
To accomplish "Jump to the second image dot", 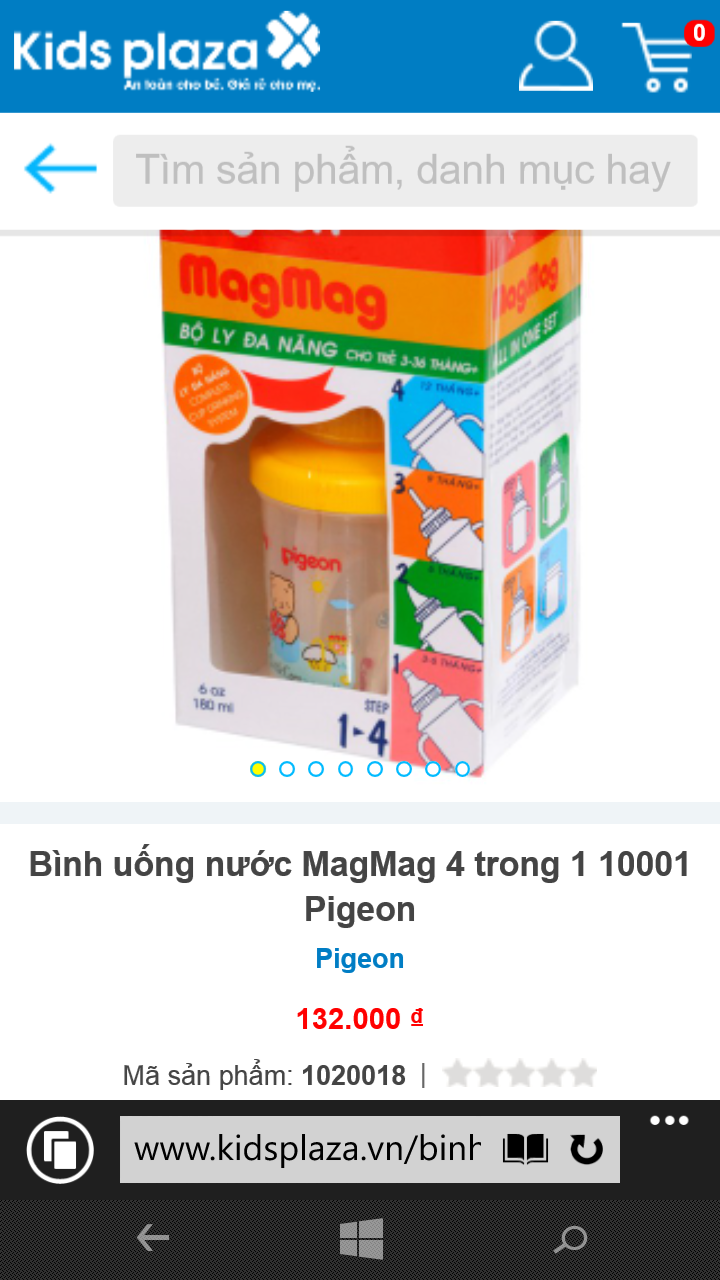I will [287, 769].
